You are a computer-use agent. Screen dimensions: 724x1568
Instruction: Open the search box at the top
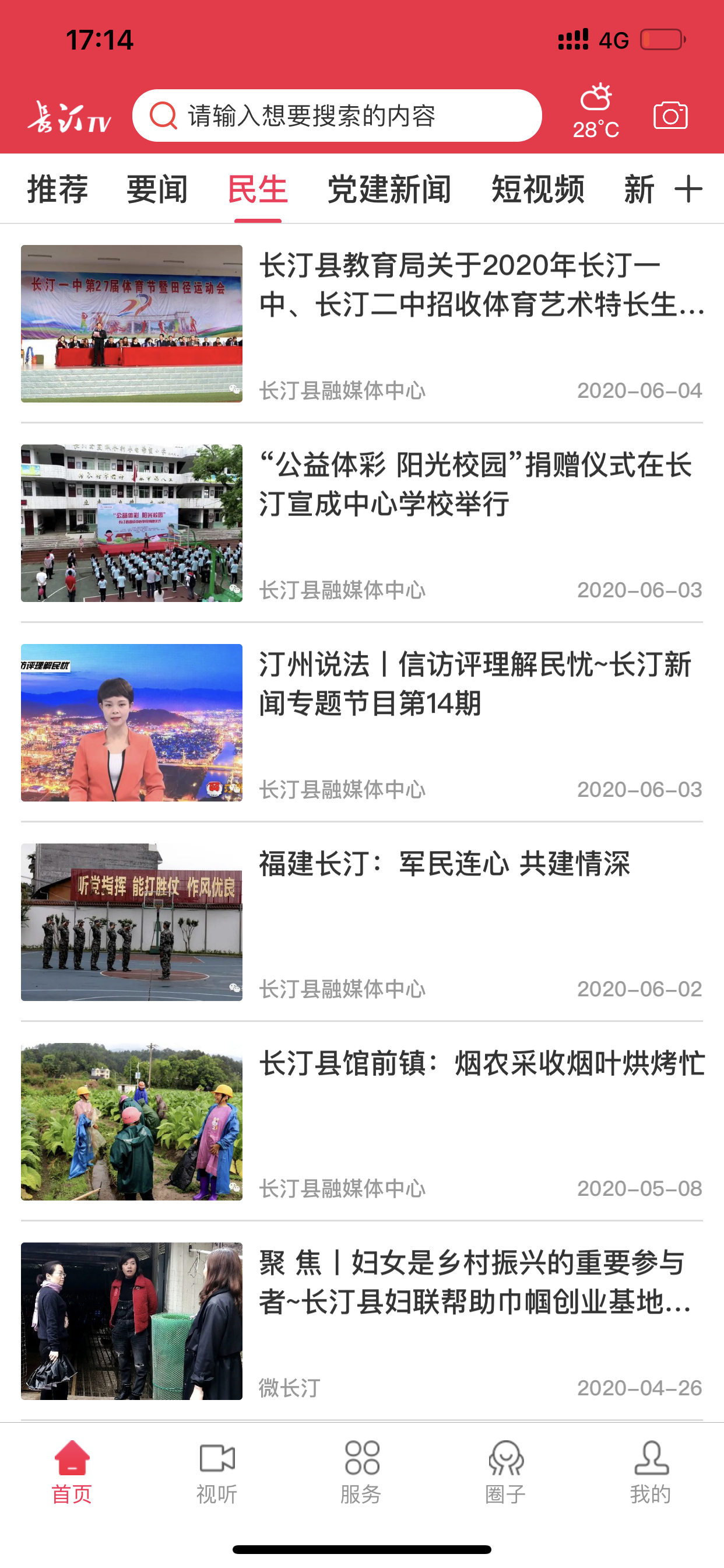tap(336, 116)
